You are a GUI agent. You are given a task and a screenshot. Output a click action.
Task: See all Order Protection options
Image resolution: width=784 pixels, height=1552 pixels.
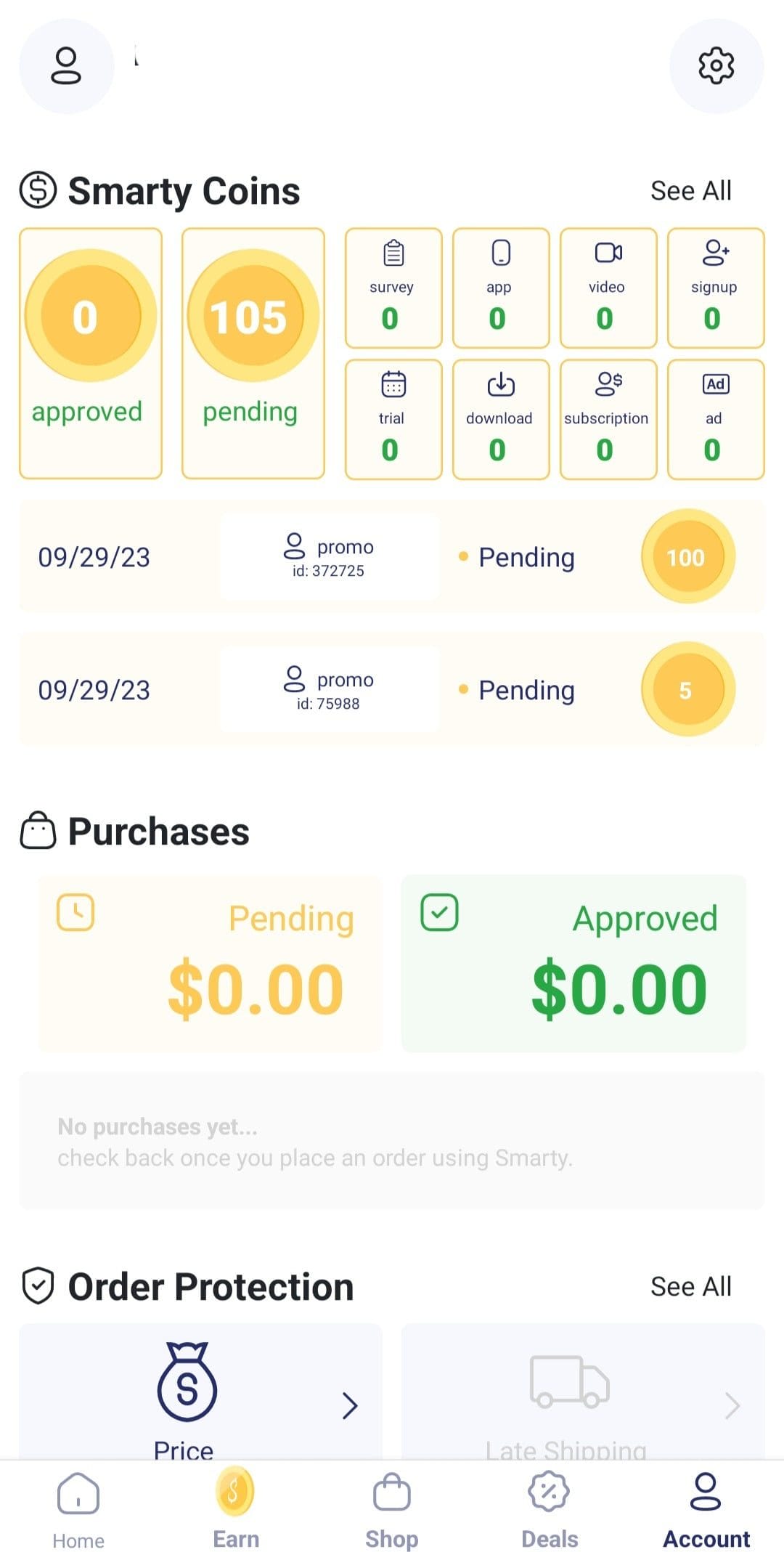click(x=690, y=1287)
